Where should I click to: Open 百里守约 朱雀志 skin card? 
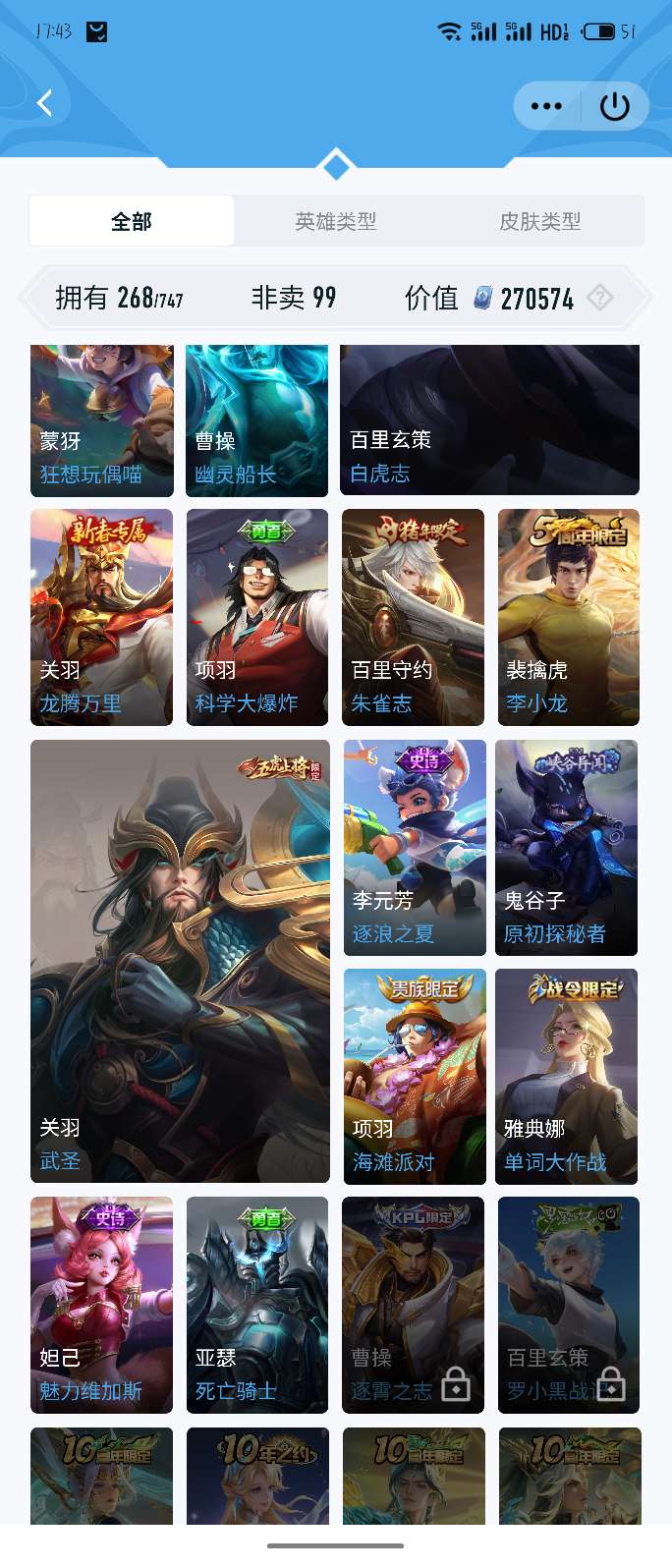(413, 617)
